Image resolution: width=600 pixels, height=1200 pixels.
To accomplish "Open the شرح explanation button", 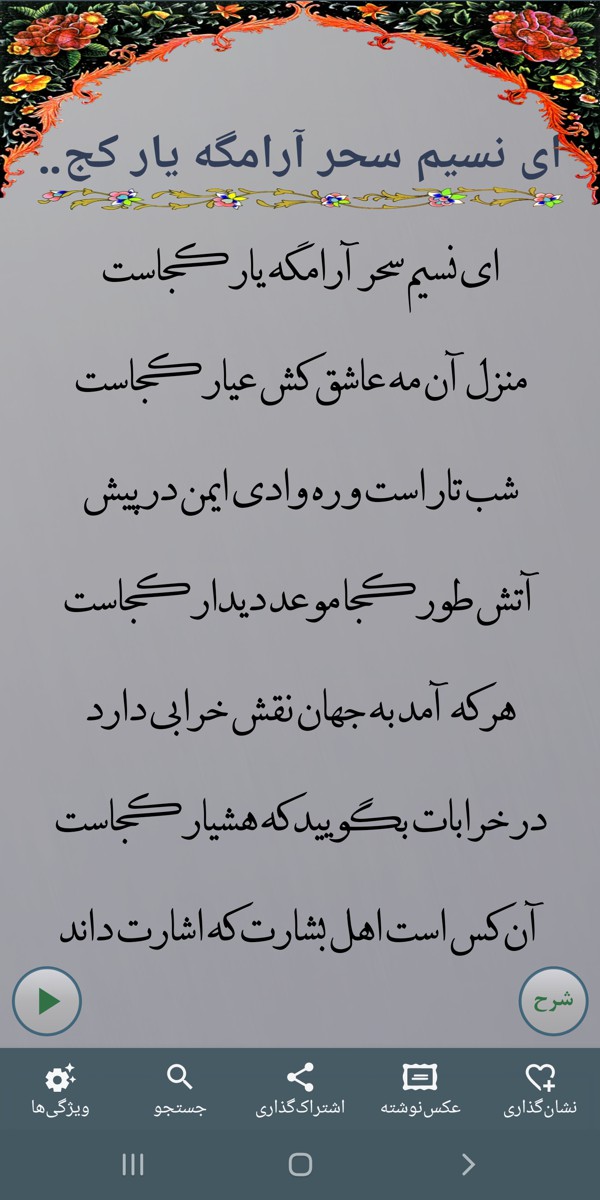I will click(x=553, y=1001).
